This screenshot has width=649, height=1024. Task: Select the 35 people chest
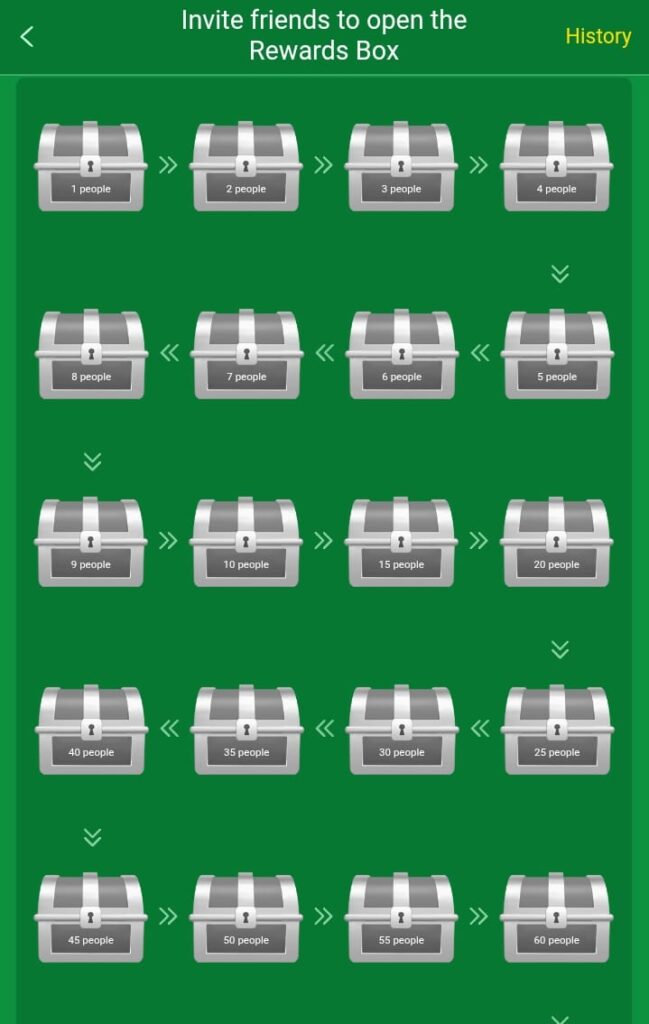(x=246, y=730)
